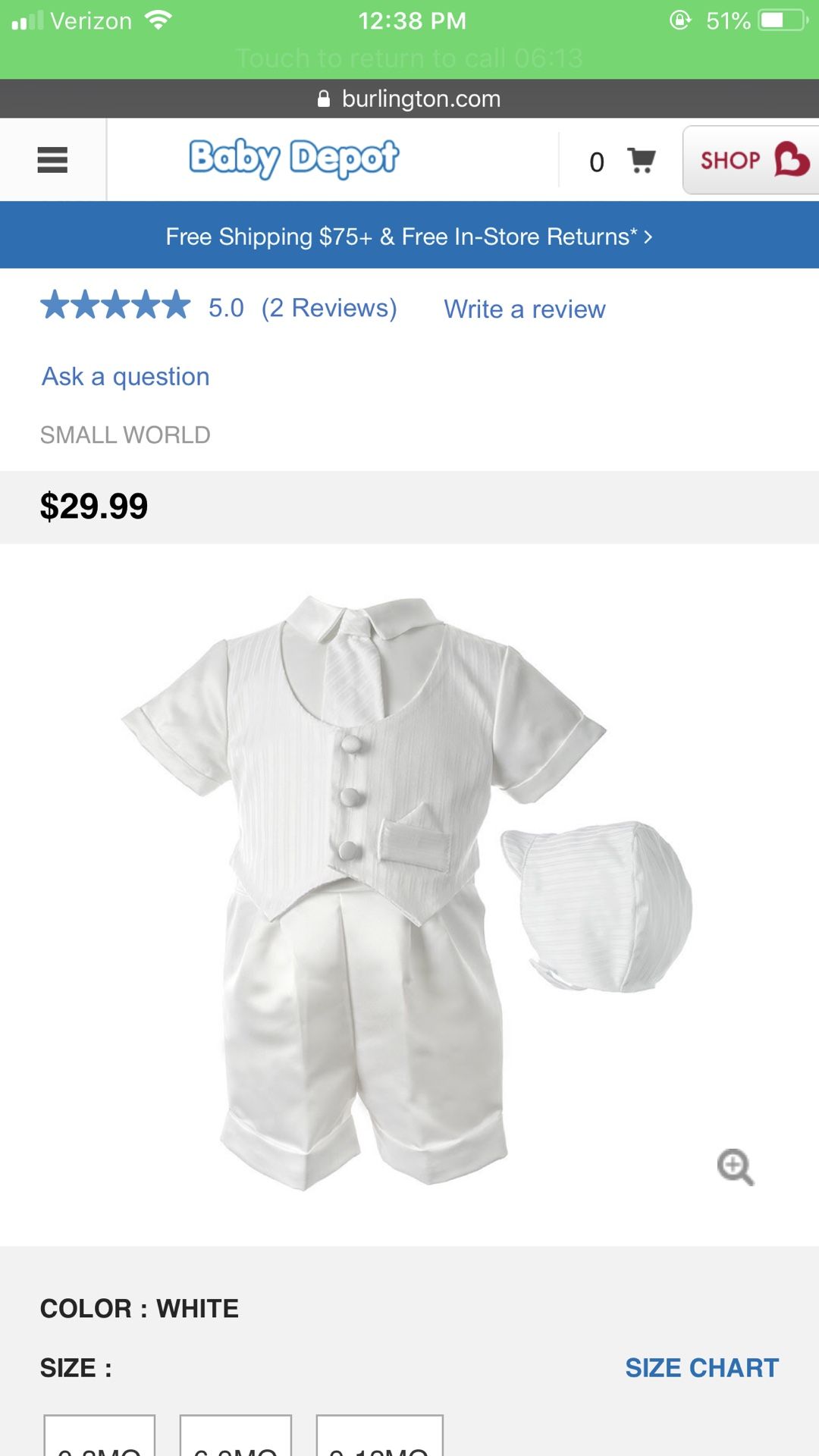This screenshot has height=1456, width=819.
Task: Click the SMALL WORLD brand name
Action: [126, 435]
